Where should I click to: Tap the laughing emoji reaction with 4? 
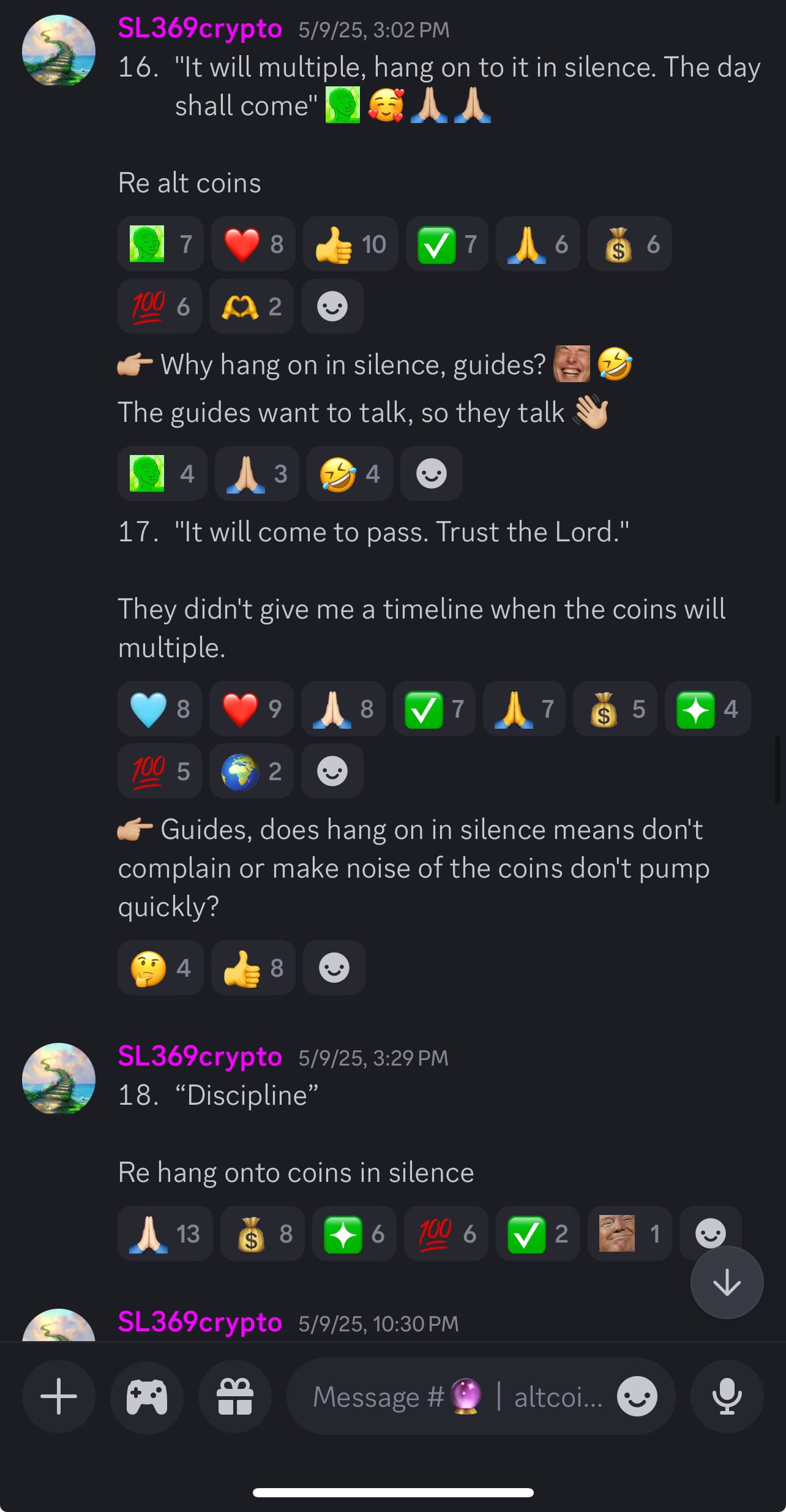[349, 473]
